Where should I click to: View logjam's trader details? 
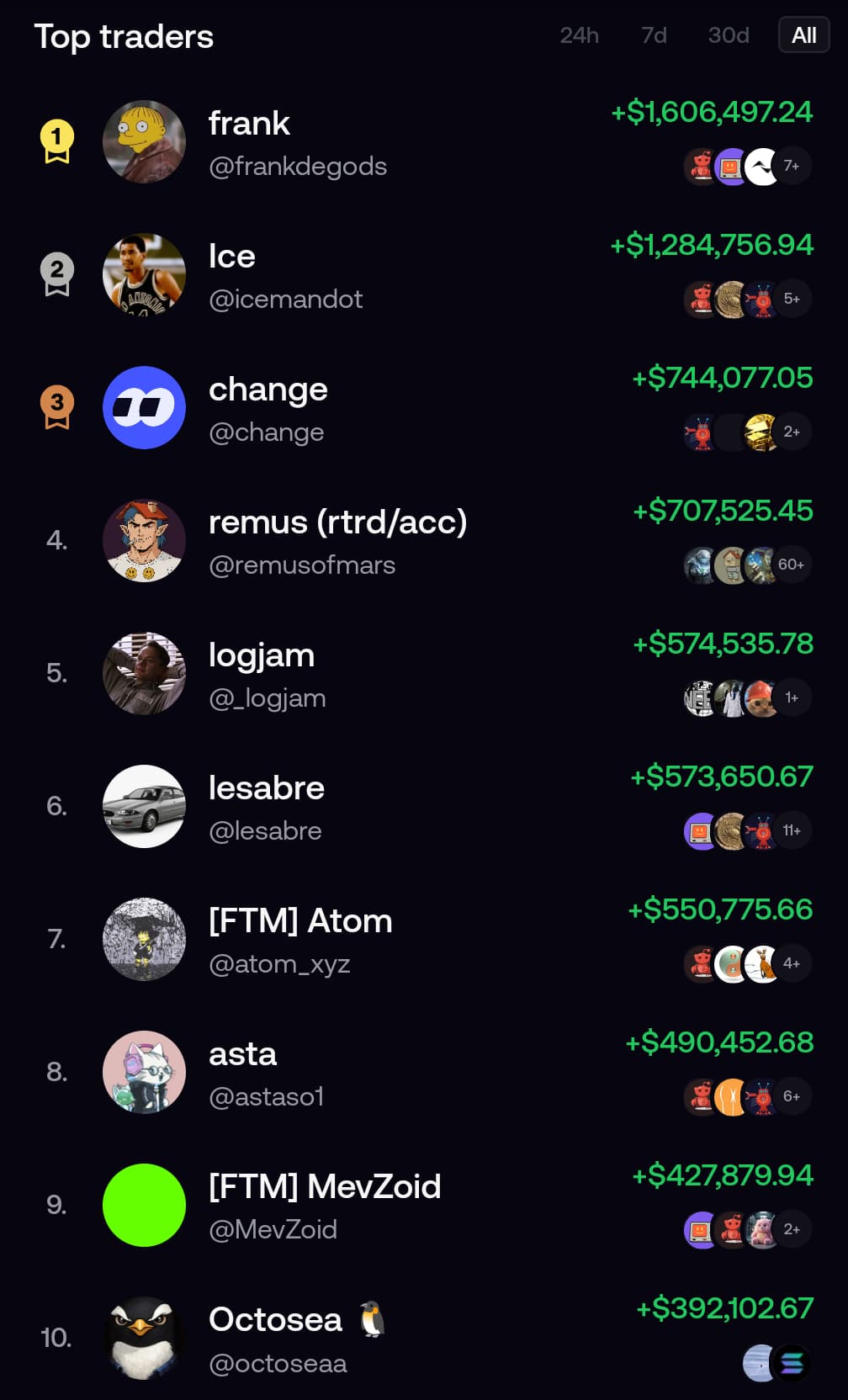261,656
